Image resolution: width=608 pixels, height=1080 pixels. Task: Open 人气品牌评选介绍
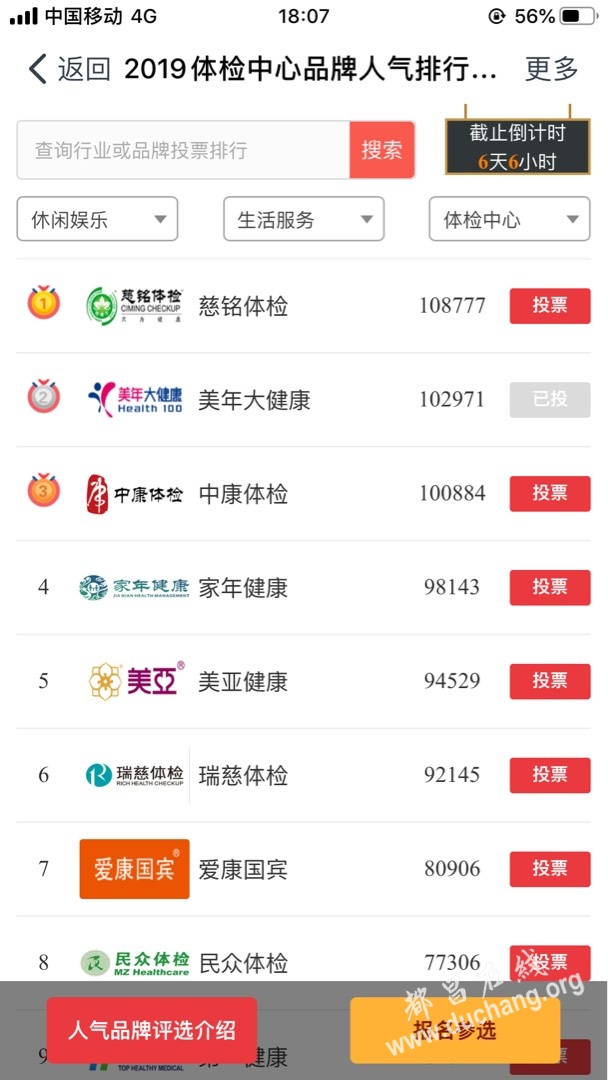click(x=151, y=1030)
